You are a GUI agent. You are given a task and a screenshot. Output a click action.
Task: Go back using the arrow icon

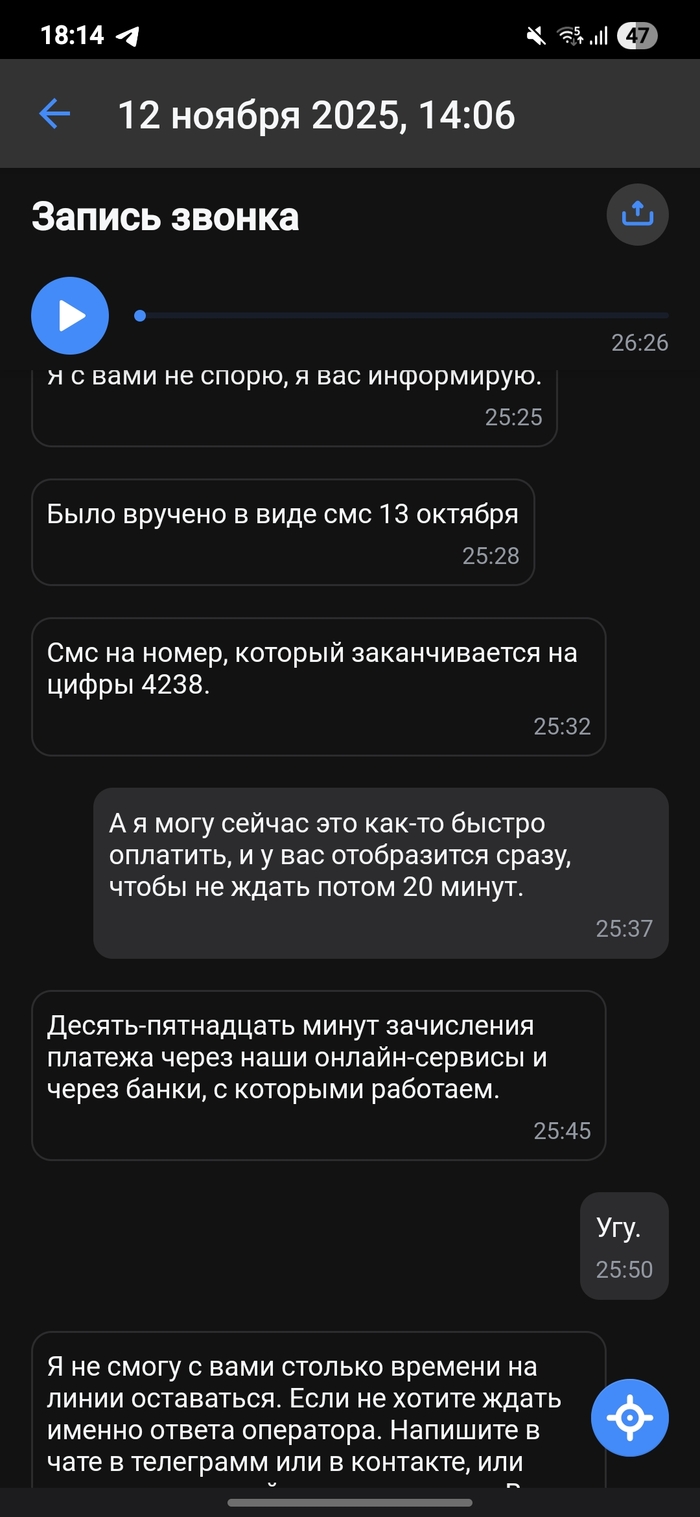click(54, 114)
